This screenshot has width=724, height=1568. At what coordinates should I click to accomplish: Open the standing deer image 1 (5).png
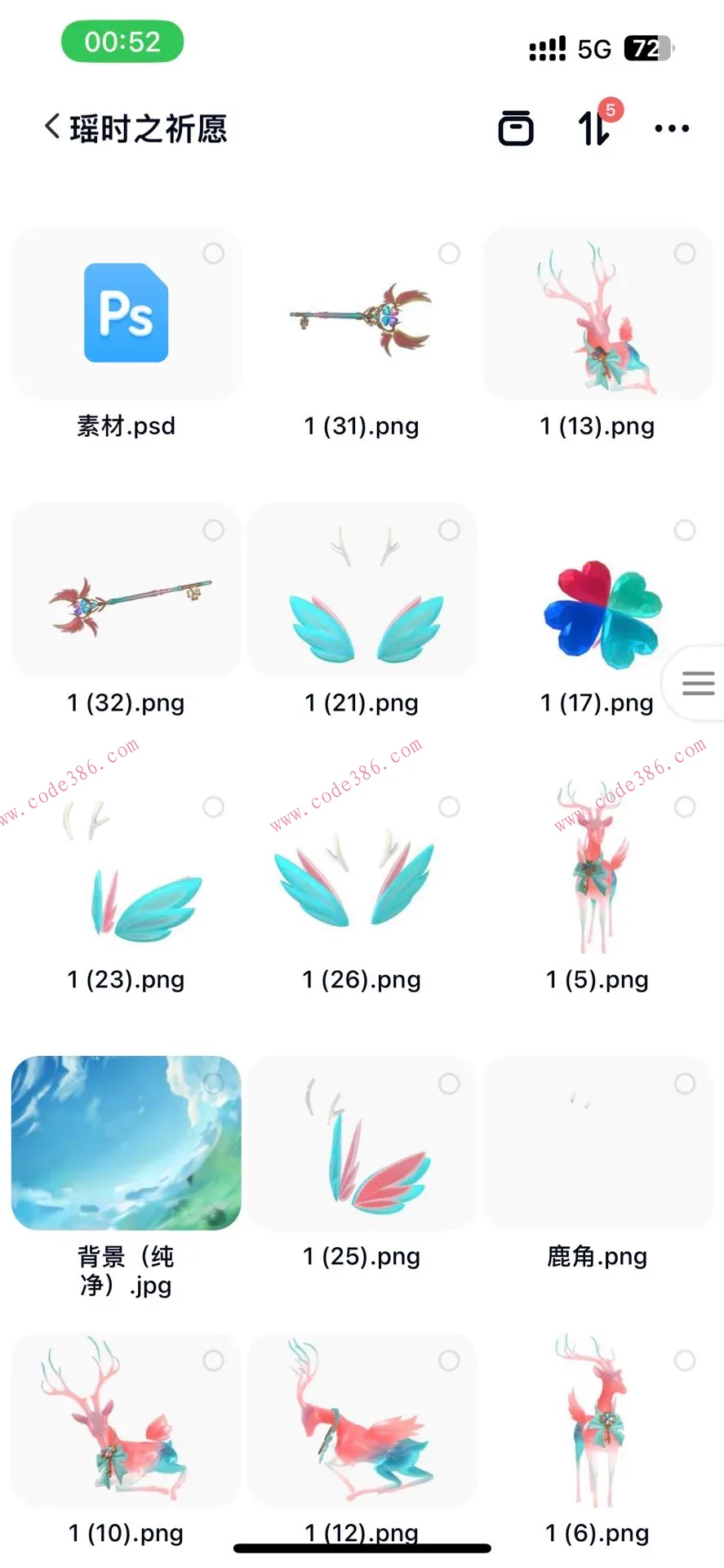point(597,866)
